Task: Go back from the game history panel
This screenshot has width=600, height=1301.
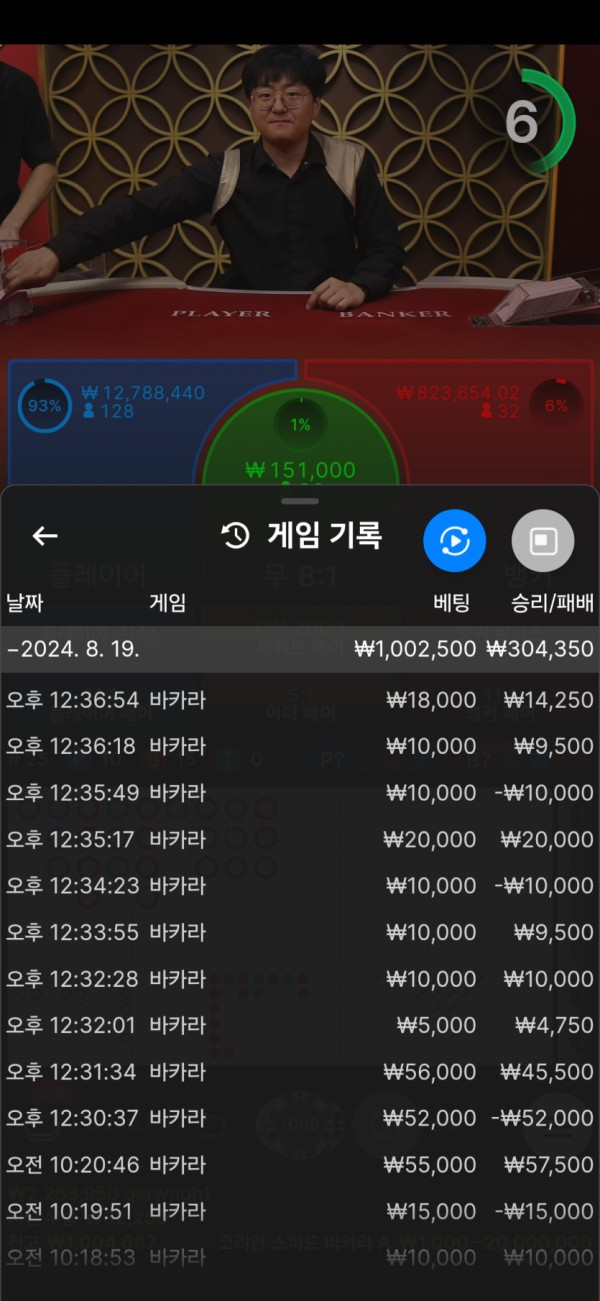Action: tap(45, 536)
